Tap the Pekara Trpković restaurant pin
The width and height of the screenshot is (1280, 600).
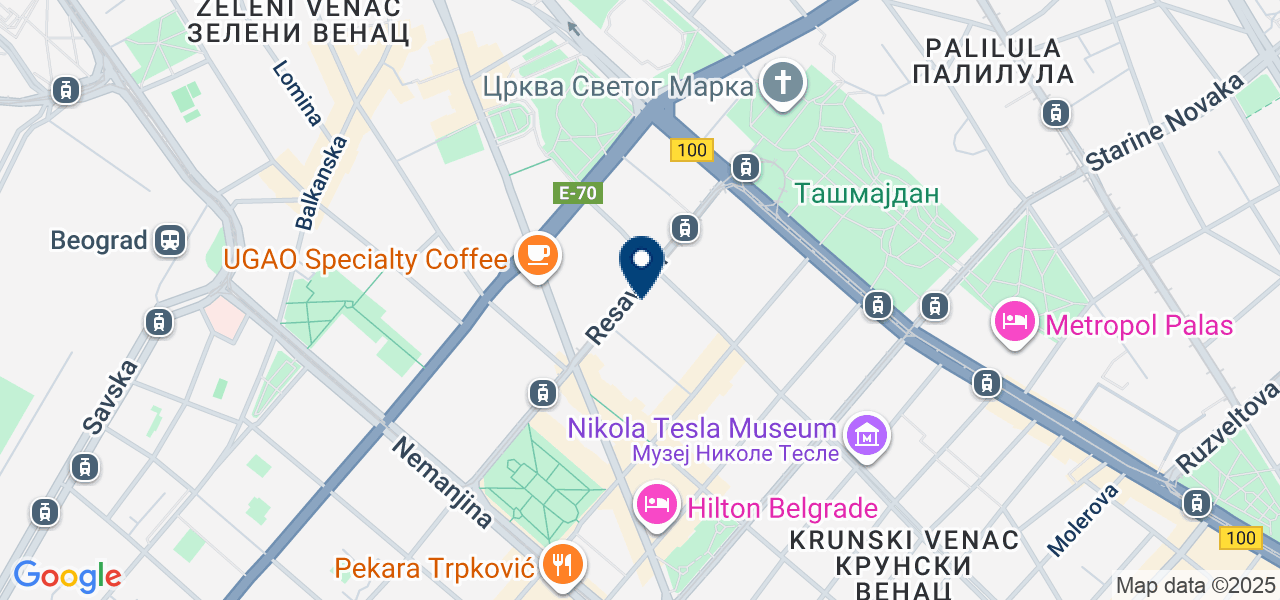562,565
